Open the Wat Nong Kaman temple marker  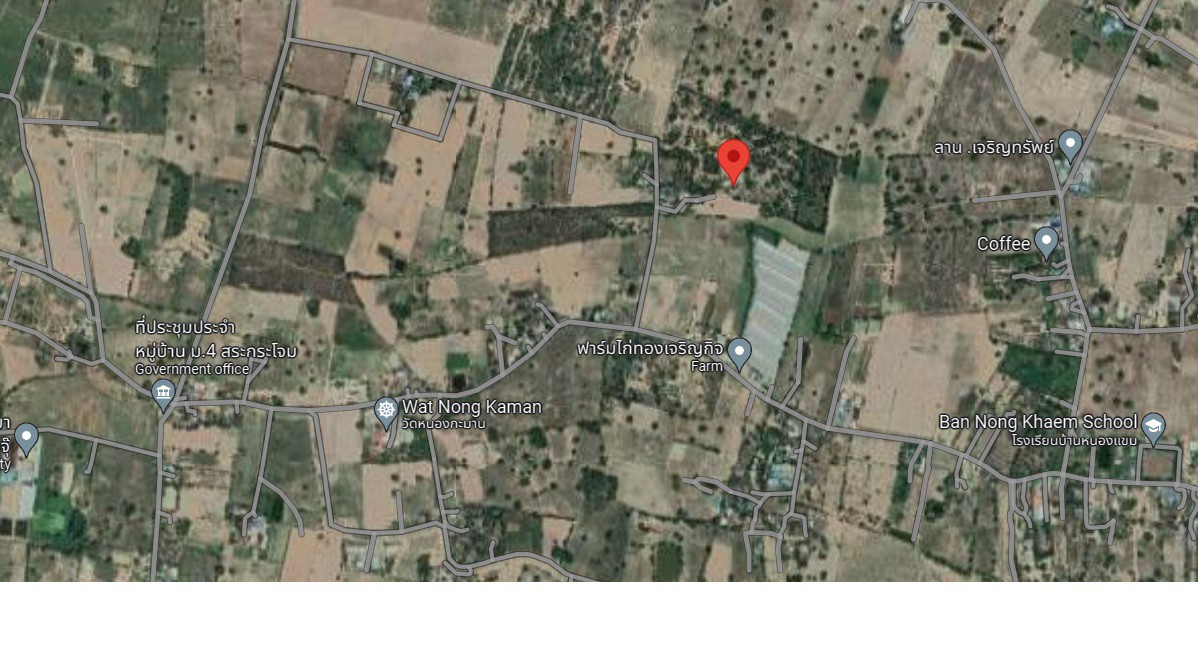coord(386,410)
